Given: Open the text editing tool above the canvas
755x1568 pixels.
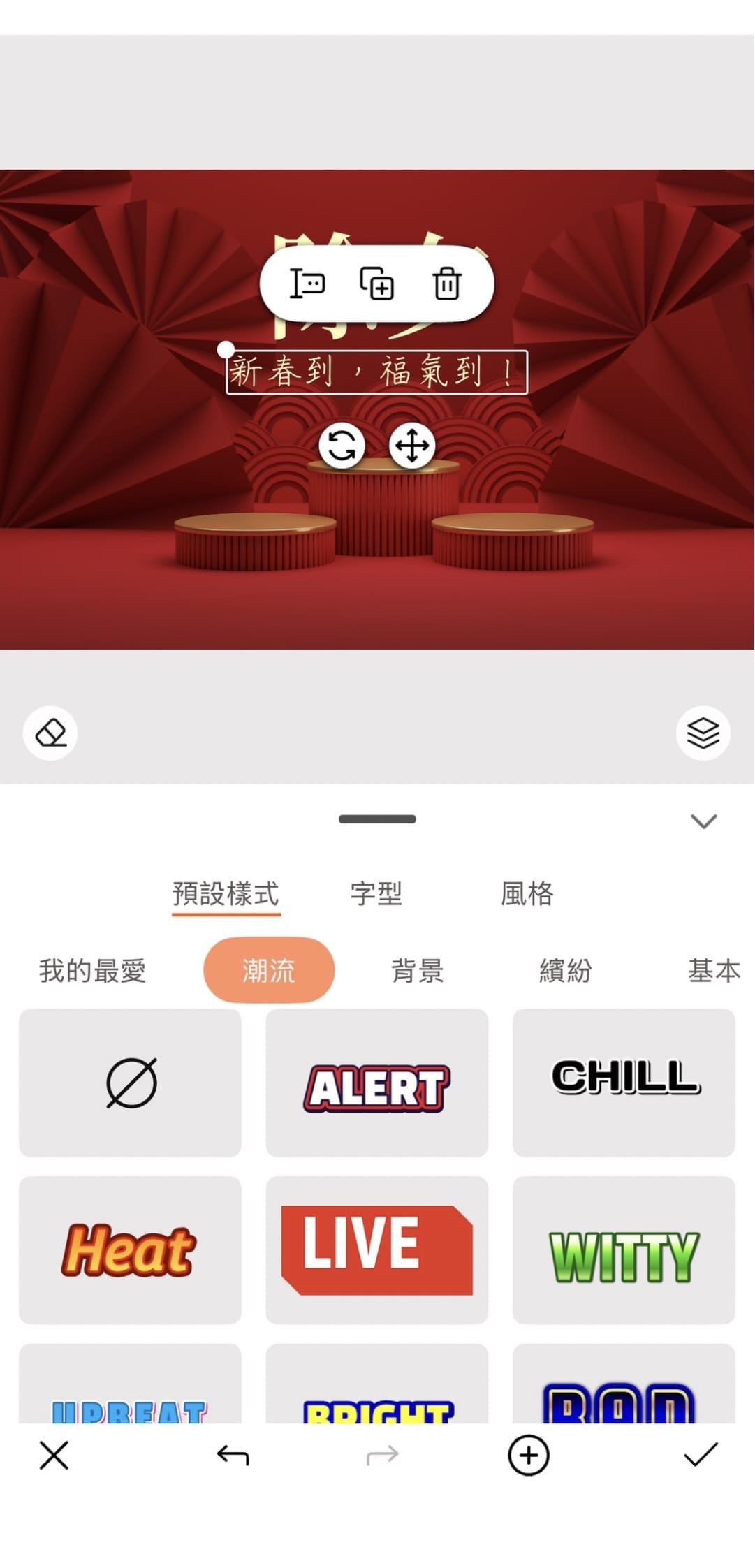Looking at the screenshot, I should [x=310, y=282].
